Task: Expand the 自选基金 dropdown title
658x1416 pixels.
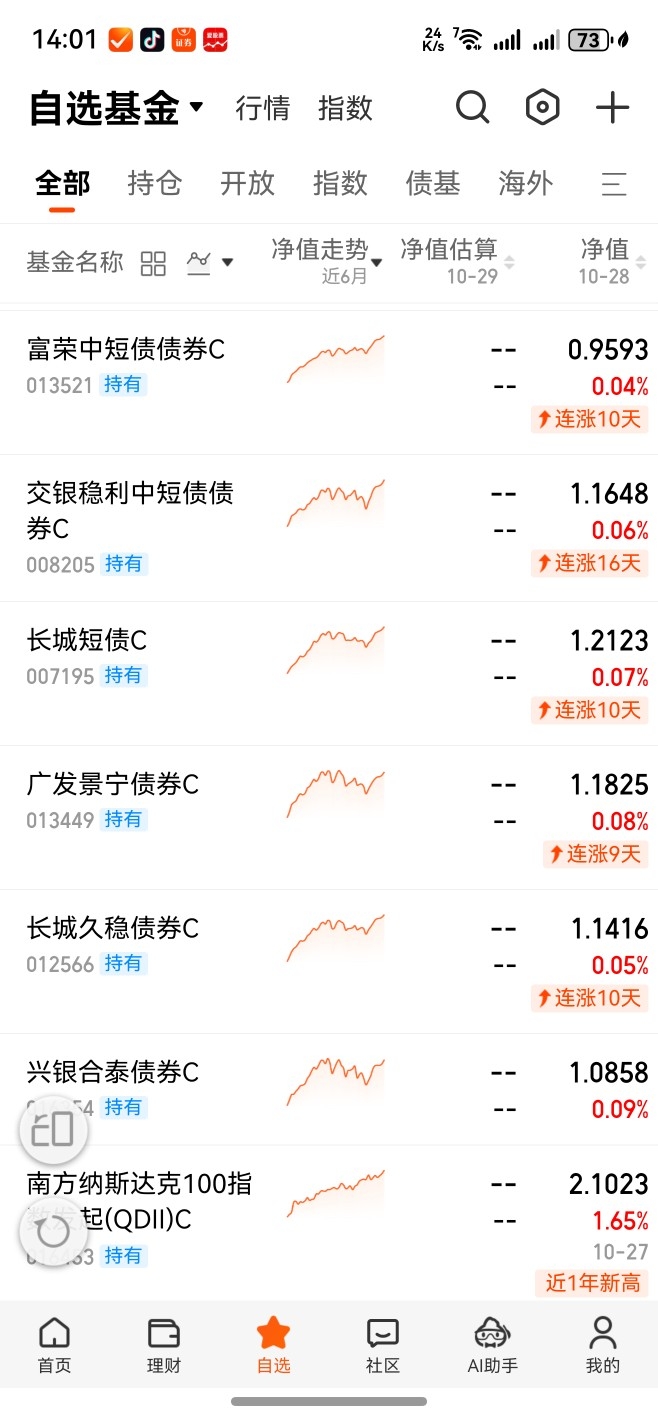Action: point(116,108)
